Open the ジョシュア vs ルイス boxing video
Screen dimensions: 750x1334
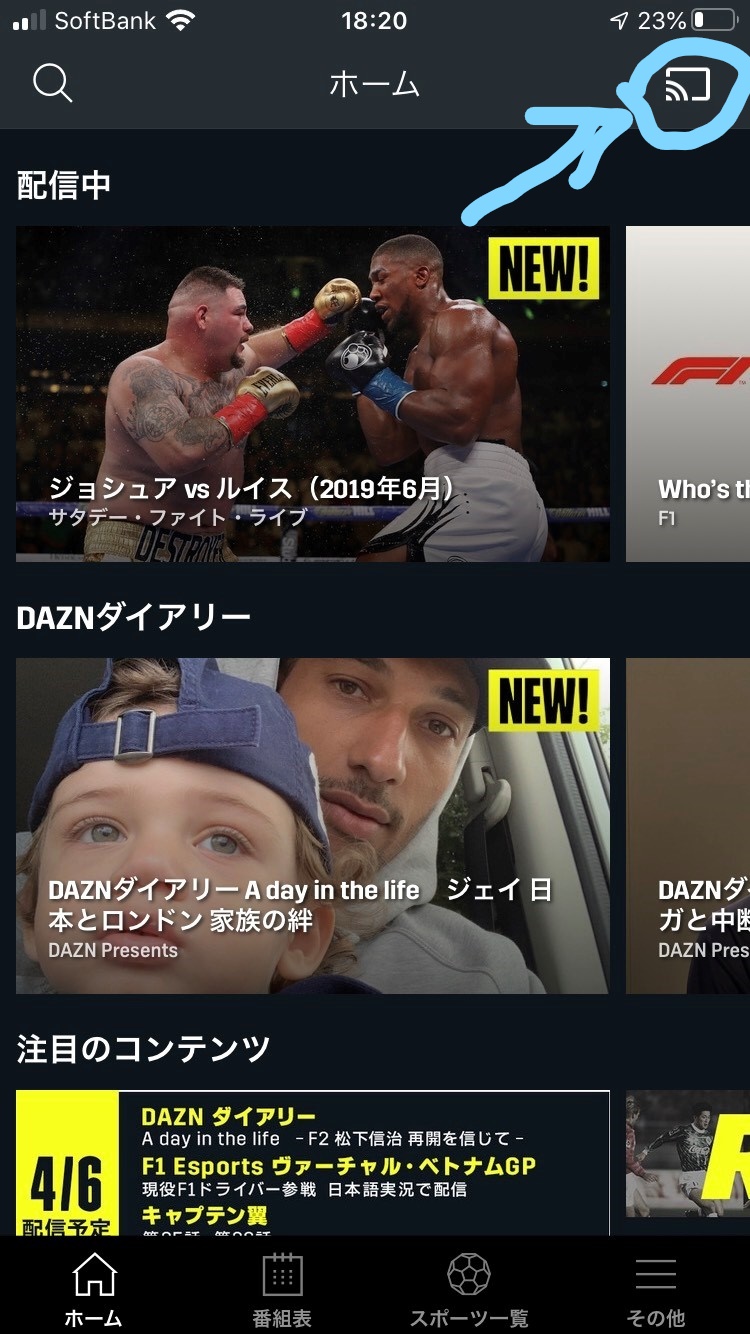click(312, 393)
